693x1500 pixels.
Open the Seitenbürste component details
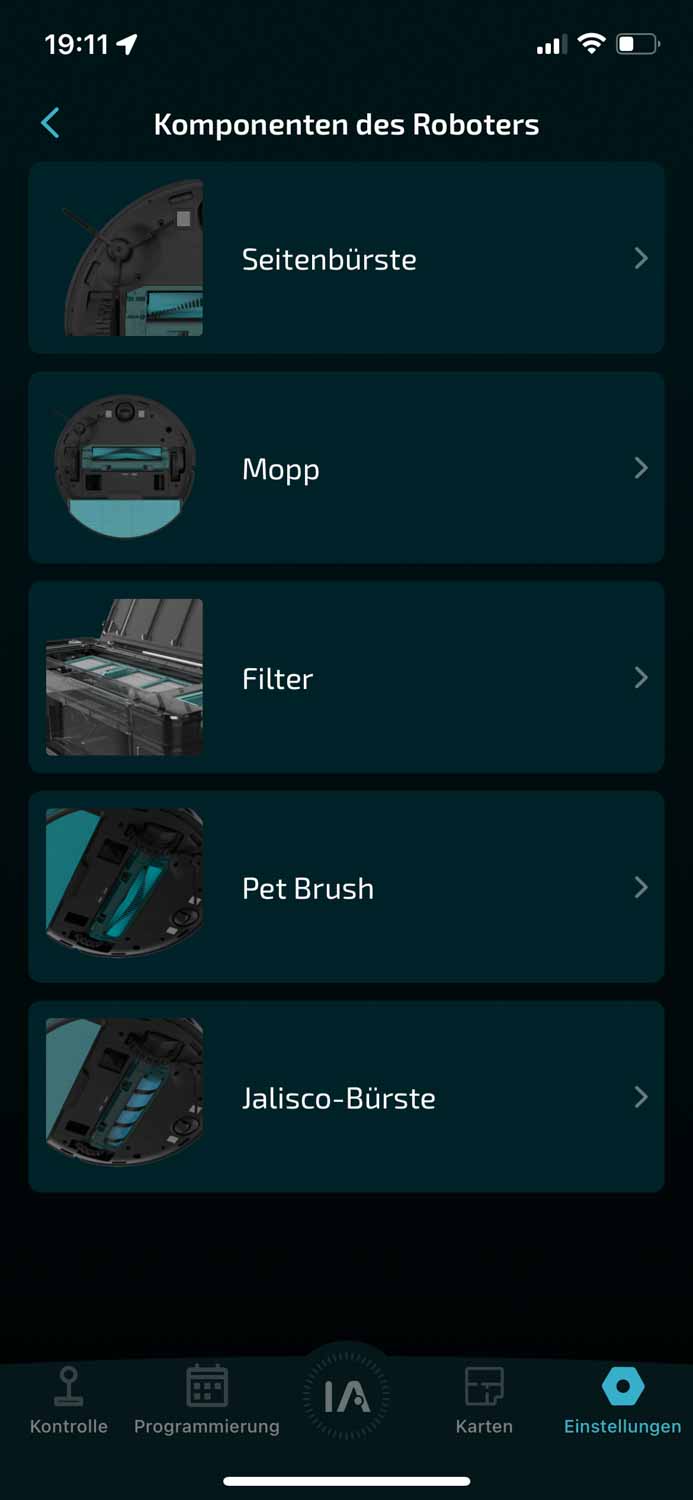tap(346, 258)
